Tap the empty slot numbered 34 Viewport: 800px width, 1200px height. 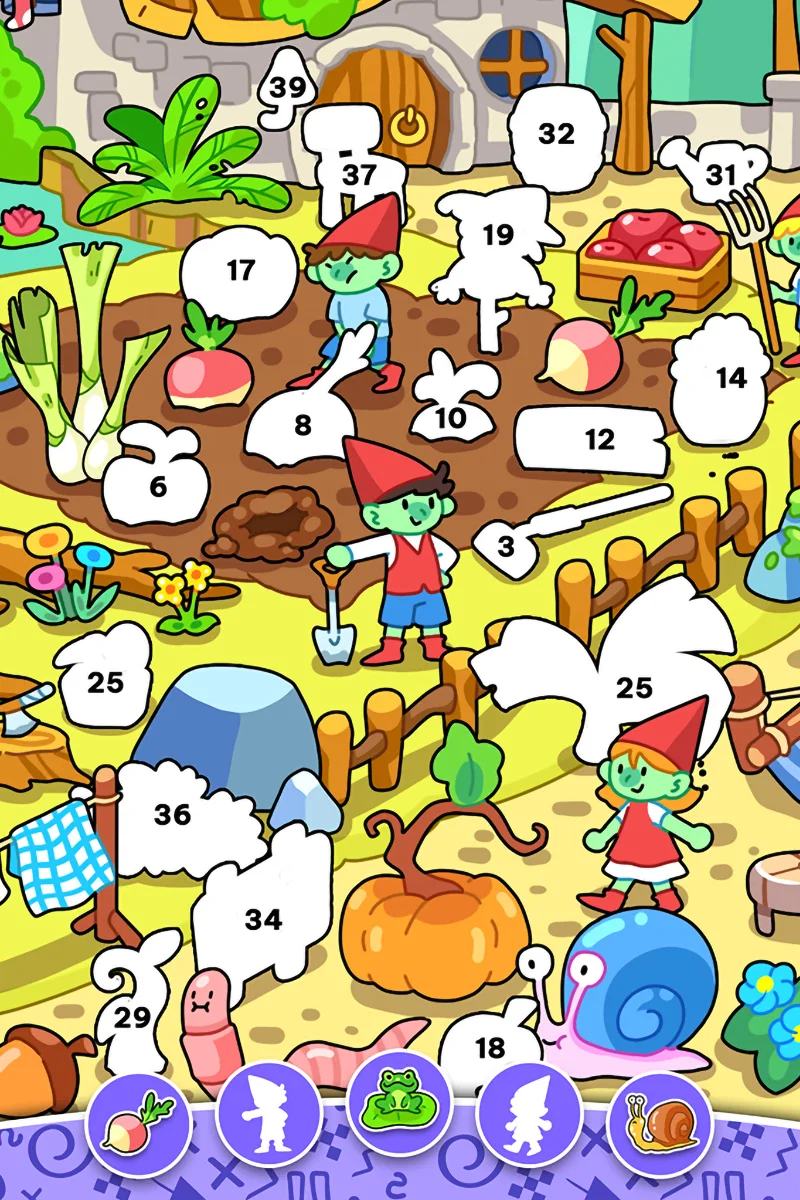pos(262,915)
